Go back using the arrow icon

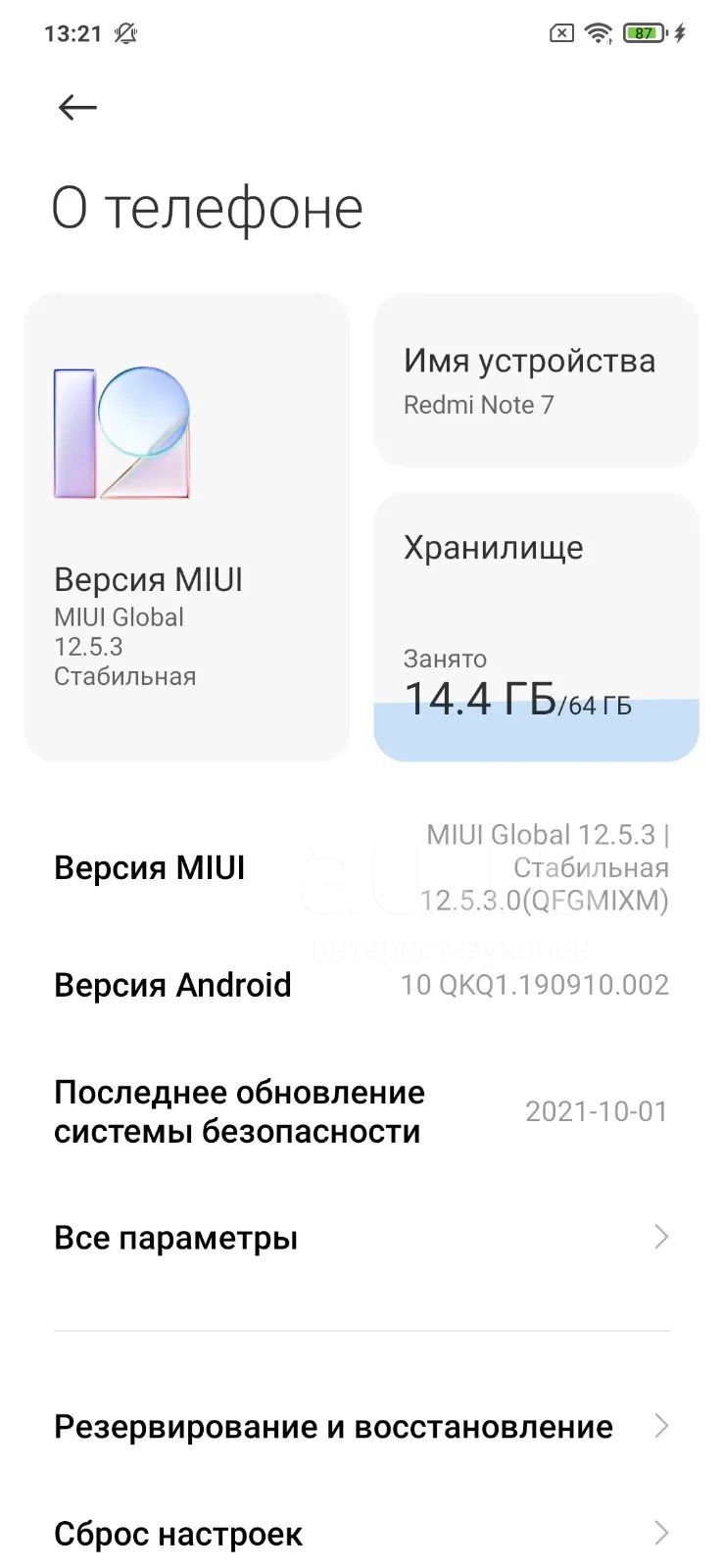coord(77,107)
